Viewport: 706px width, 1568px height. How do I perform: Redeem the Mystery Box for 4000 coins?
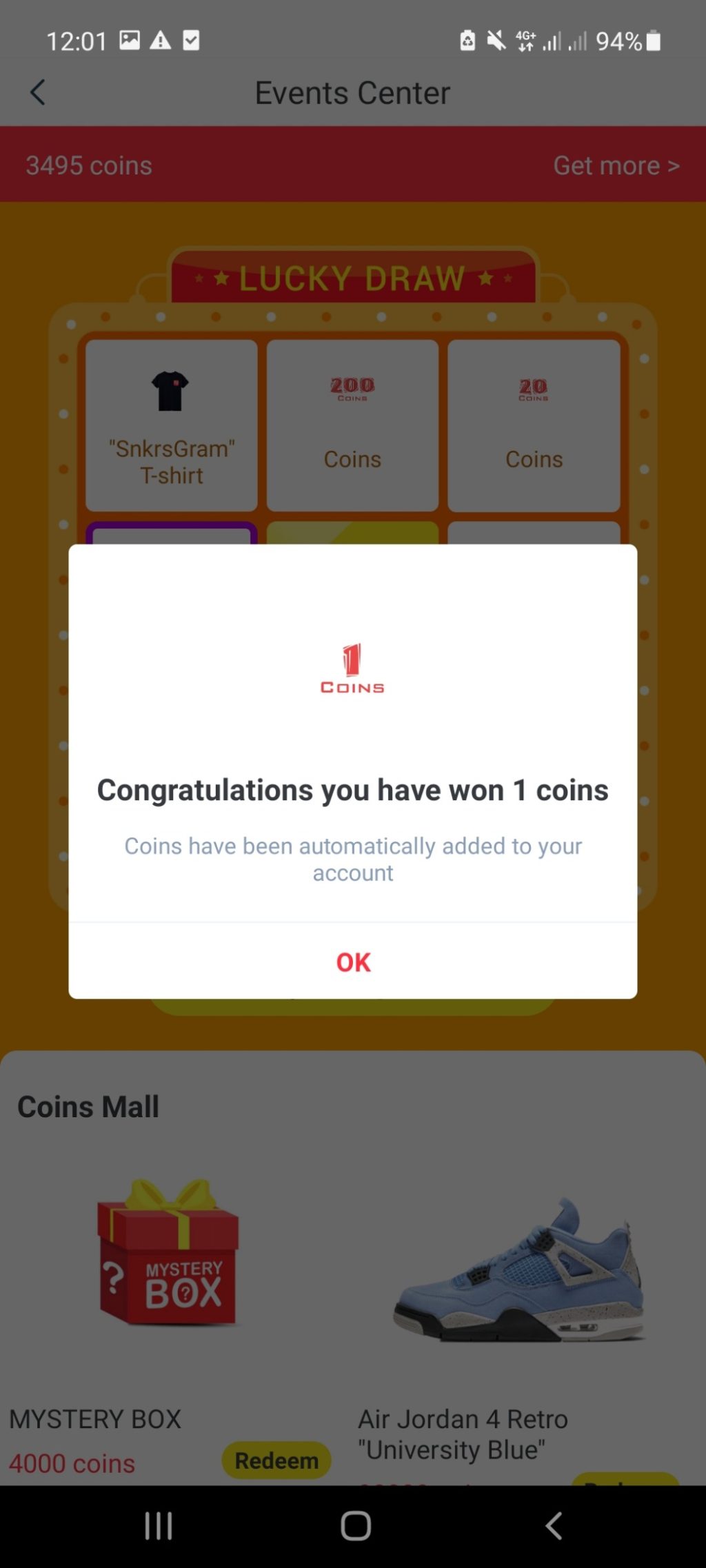276,1460
